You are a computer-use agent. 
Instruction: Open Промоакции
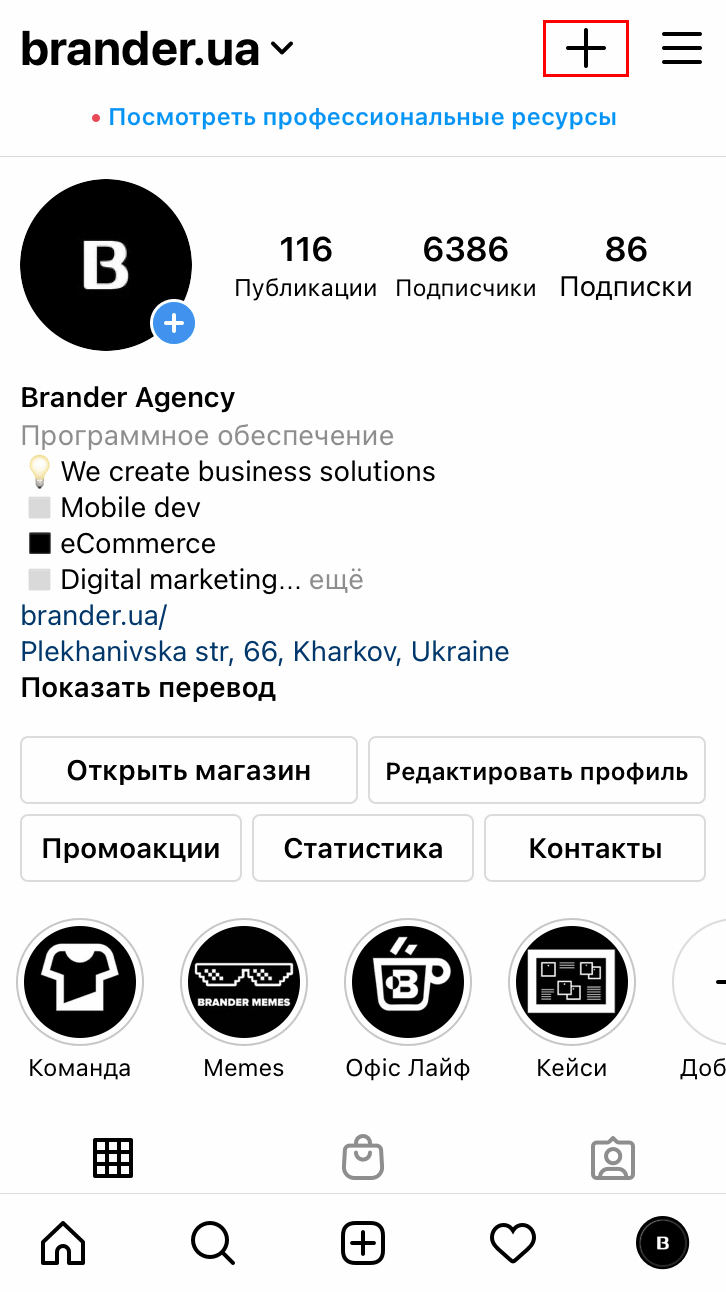(x=131, y=848)
